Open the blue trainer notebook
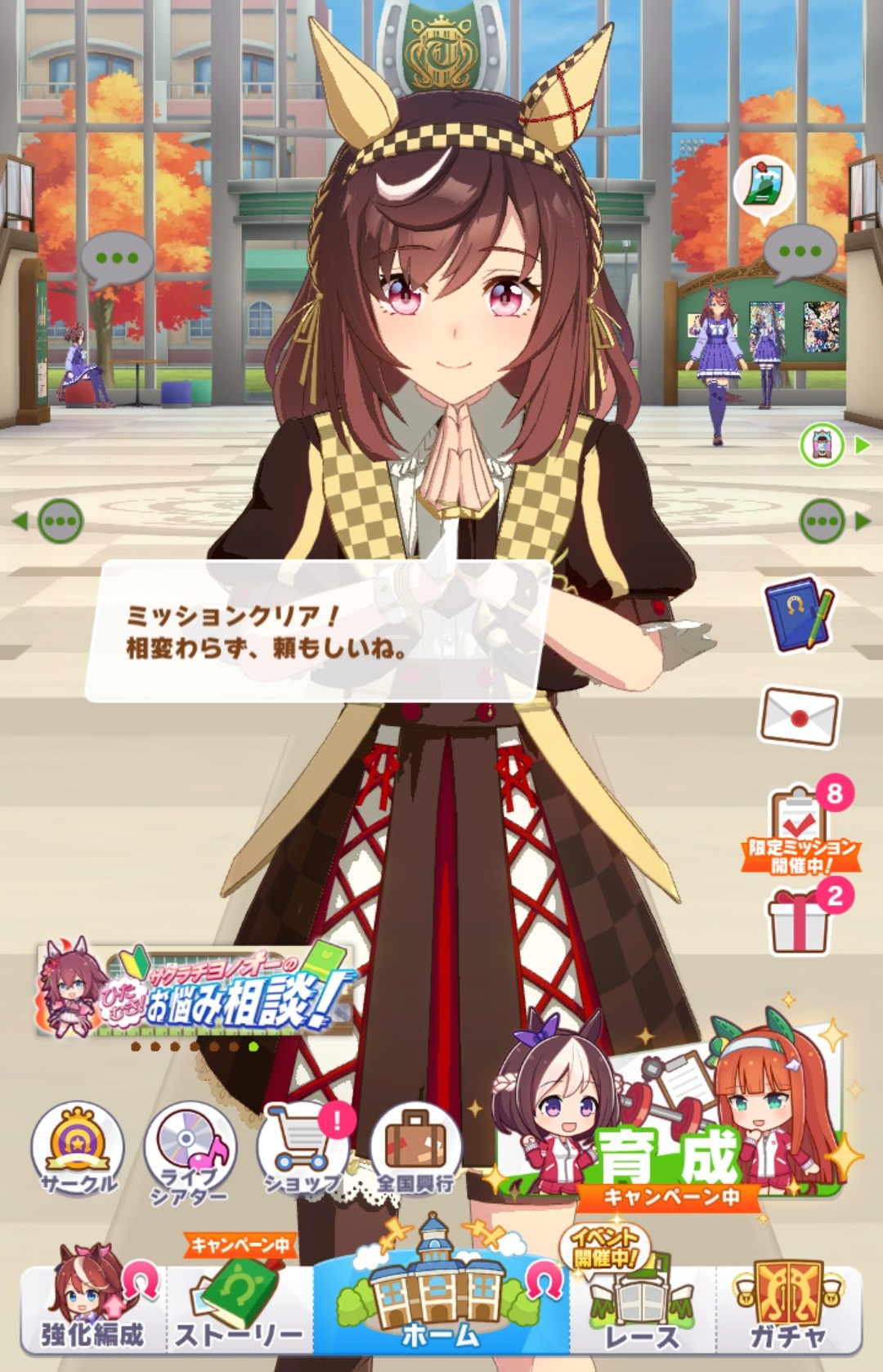 pos(798,613)
